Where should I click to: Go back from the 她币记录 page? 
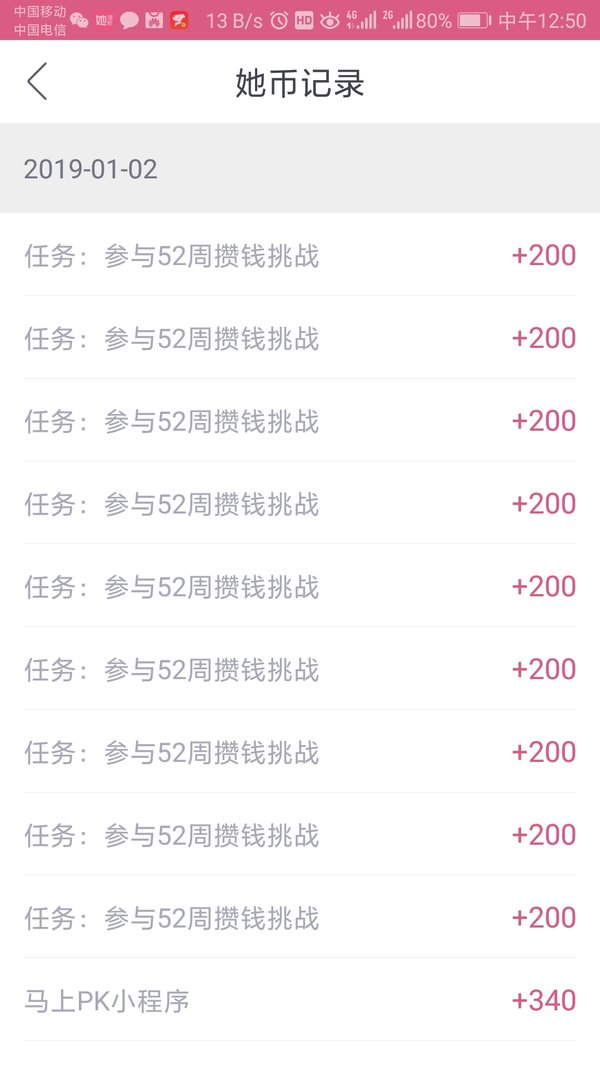[x=37, y=82]
